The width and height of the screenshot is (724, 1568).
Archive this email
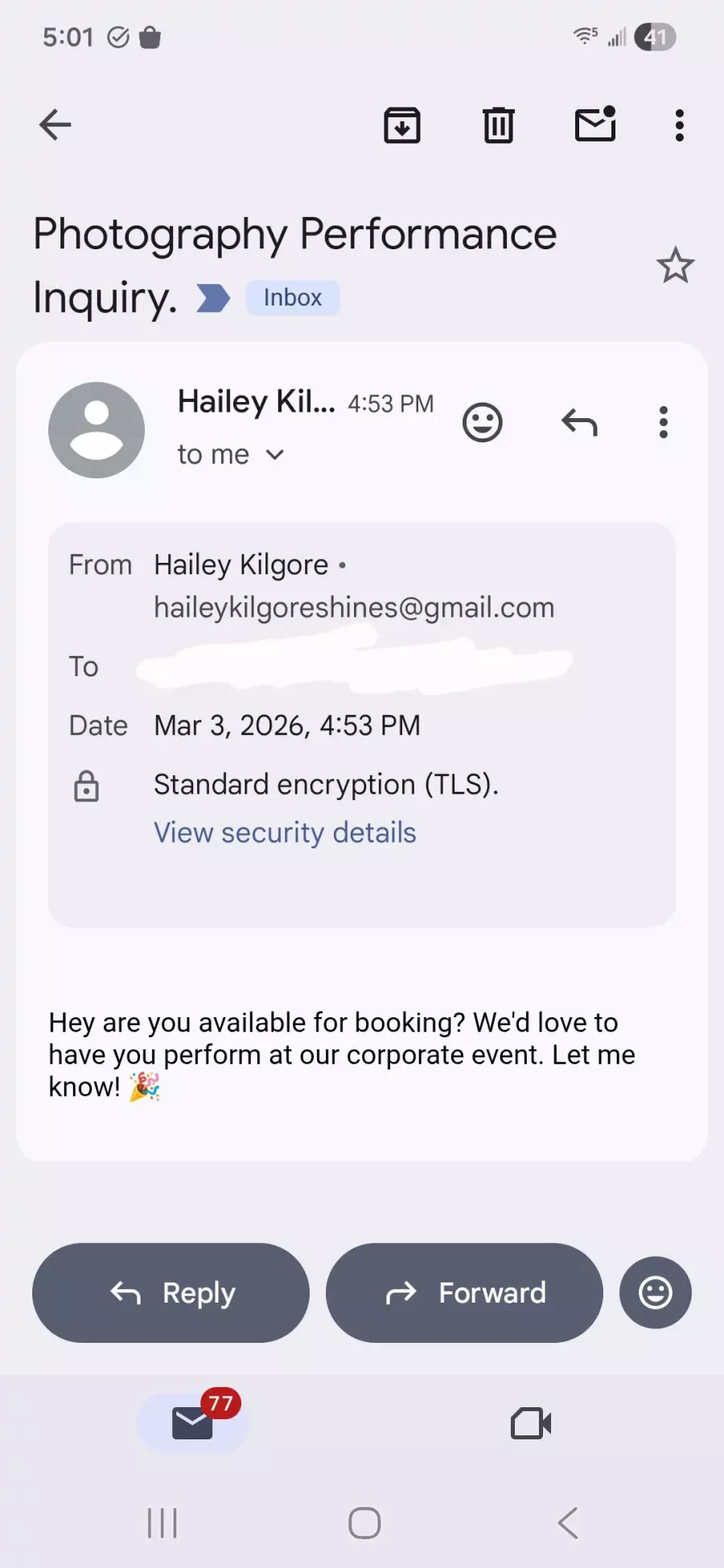(x=402, y=125)
